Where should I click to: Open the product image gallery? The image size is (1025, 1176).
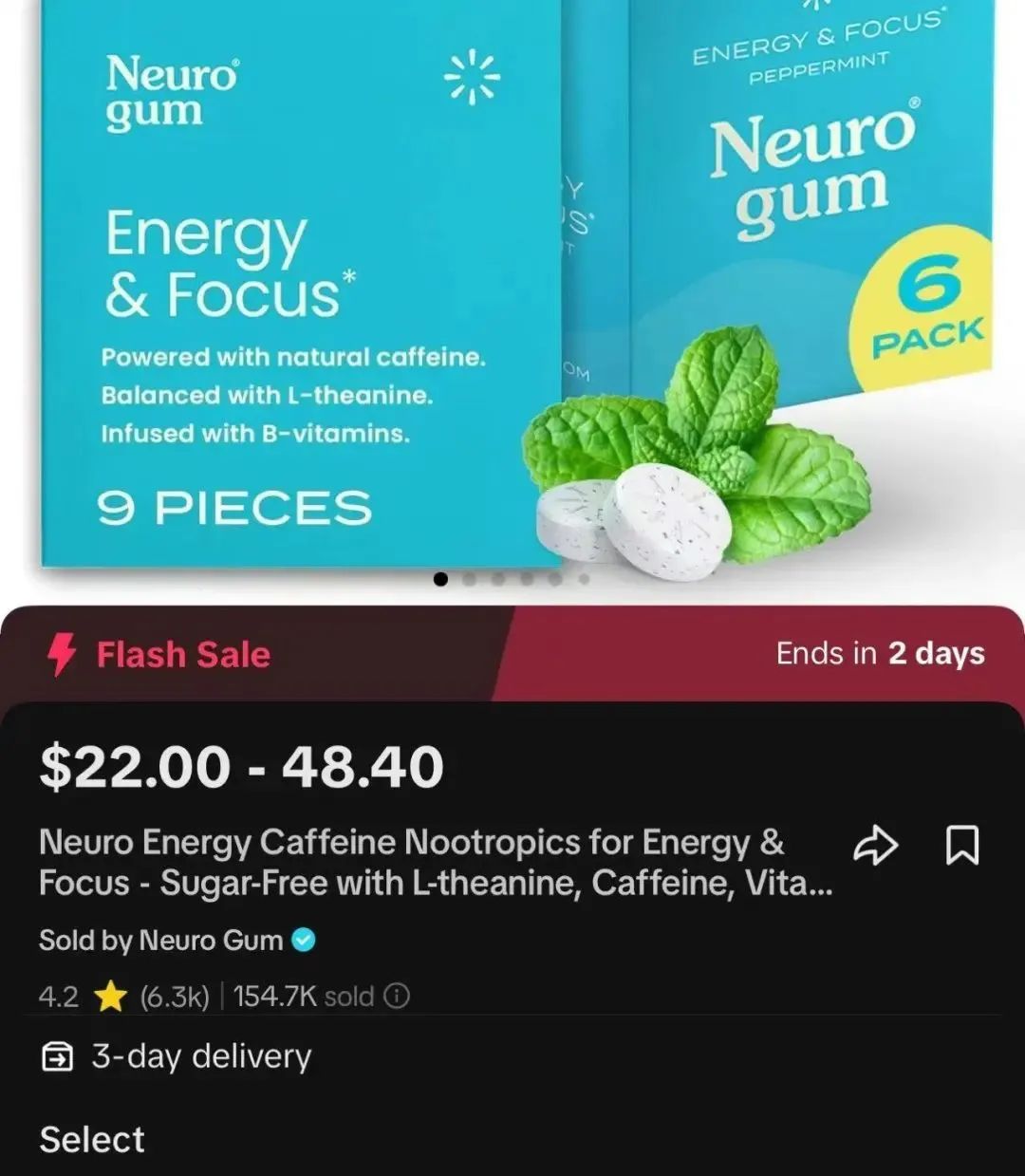(x=512, y=294)
